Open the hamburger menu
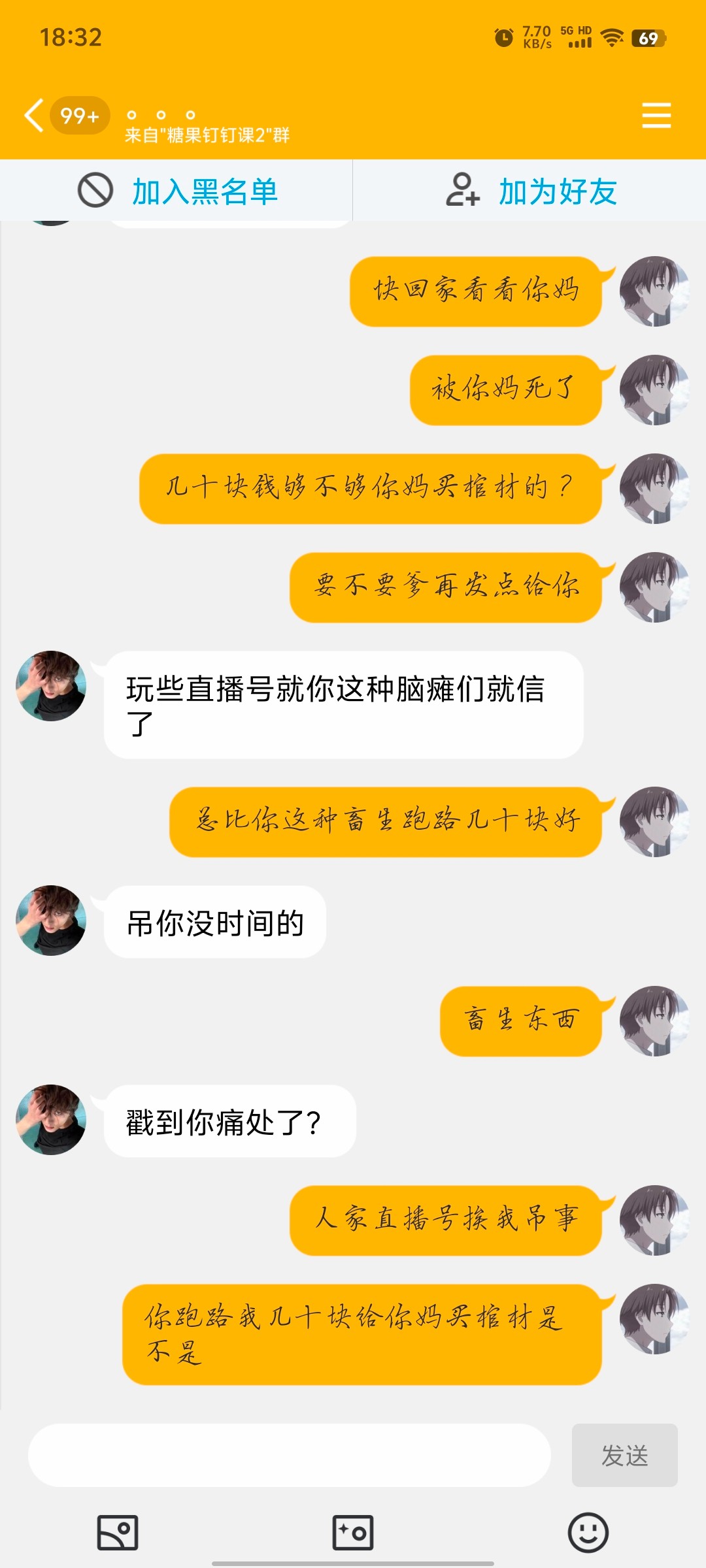Screen dimensions: 706x1568 click(x=656, y=116)
